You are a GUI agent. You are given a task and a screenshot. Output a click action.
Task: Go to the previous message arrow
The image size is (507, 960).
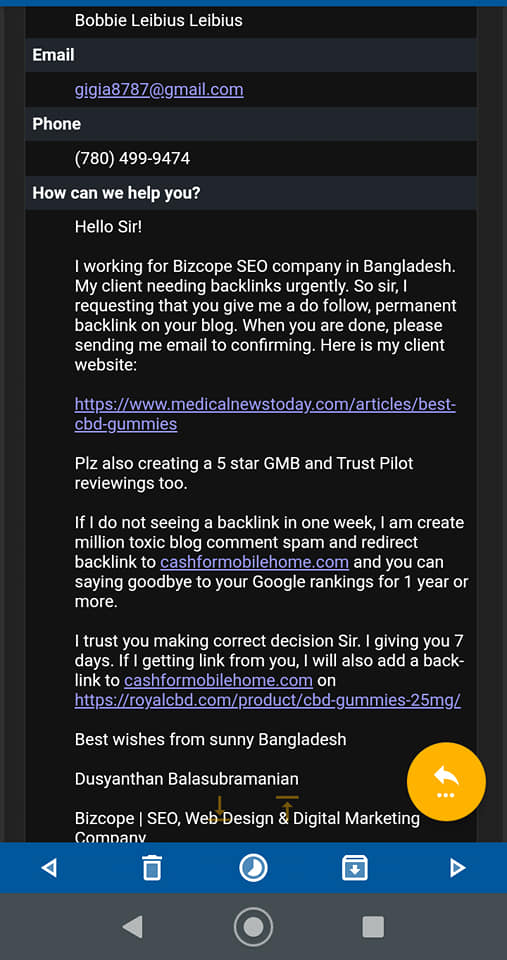click(49, 868)
